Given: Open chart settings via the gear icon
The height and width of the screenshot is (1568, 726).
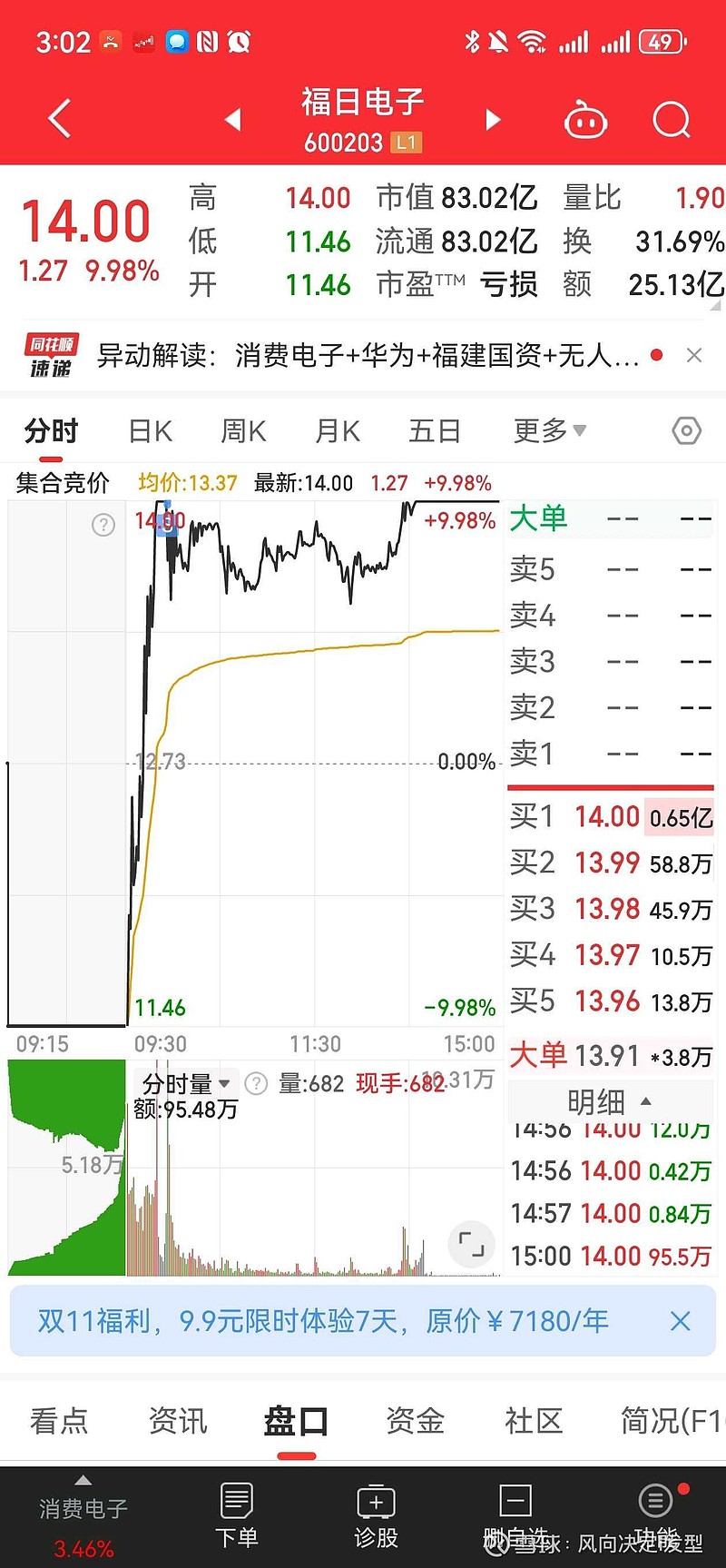Looking at the screenshot, I should [686, 431].
